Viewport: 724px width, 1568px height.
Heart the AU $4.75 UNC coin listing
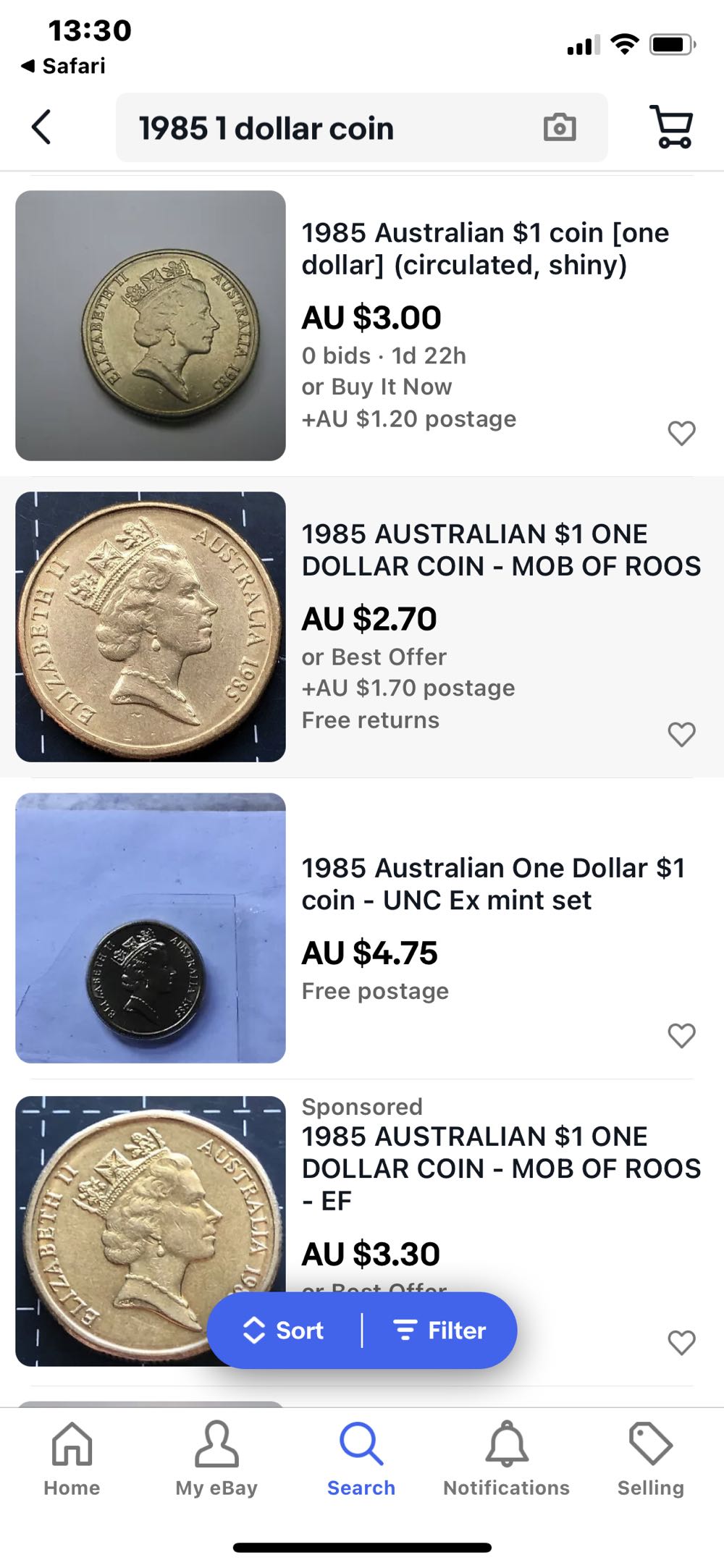tap(681, 1035)
